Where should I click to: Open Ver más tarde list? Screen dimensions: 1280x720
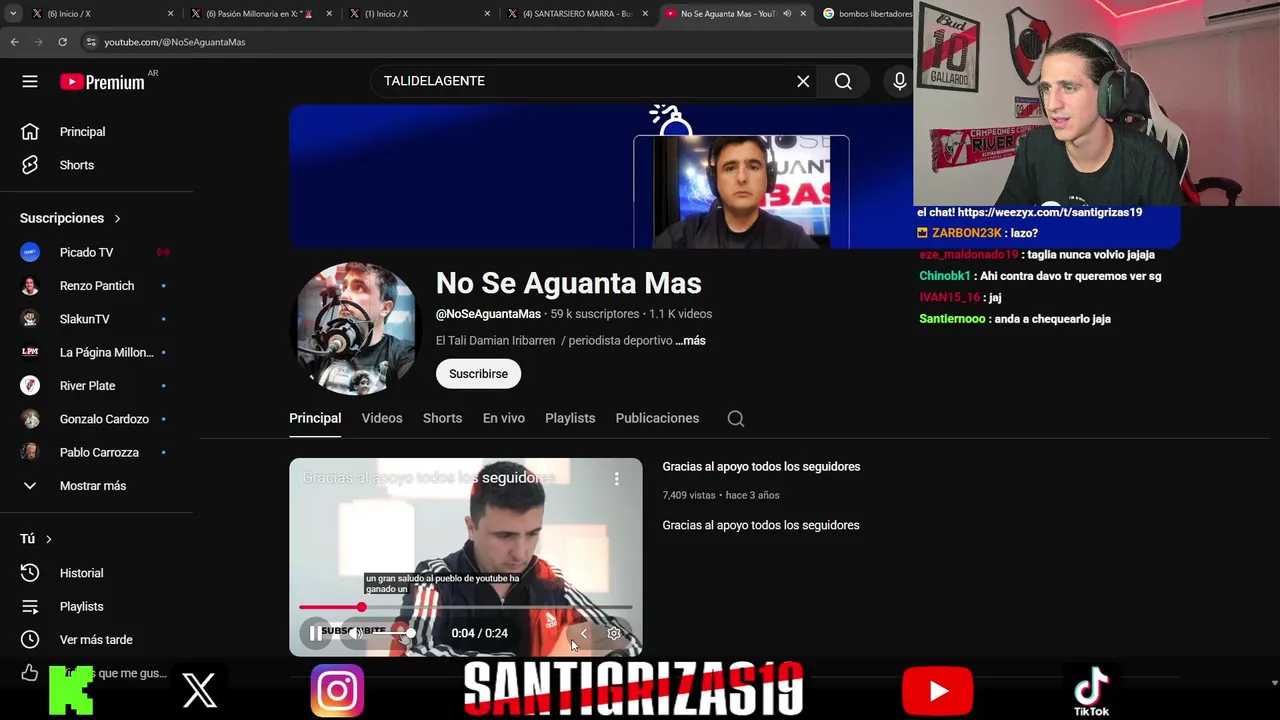95,640
